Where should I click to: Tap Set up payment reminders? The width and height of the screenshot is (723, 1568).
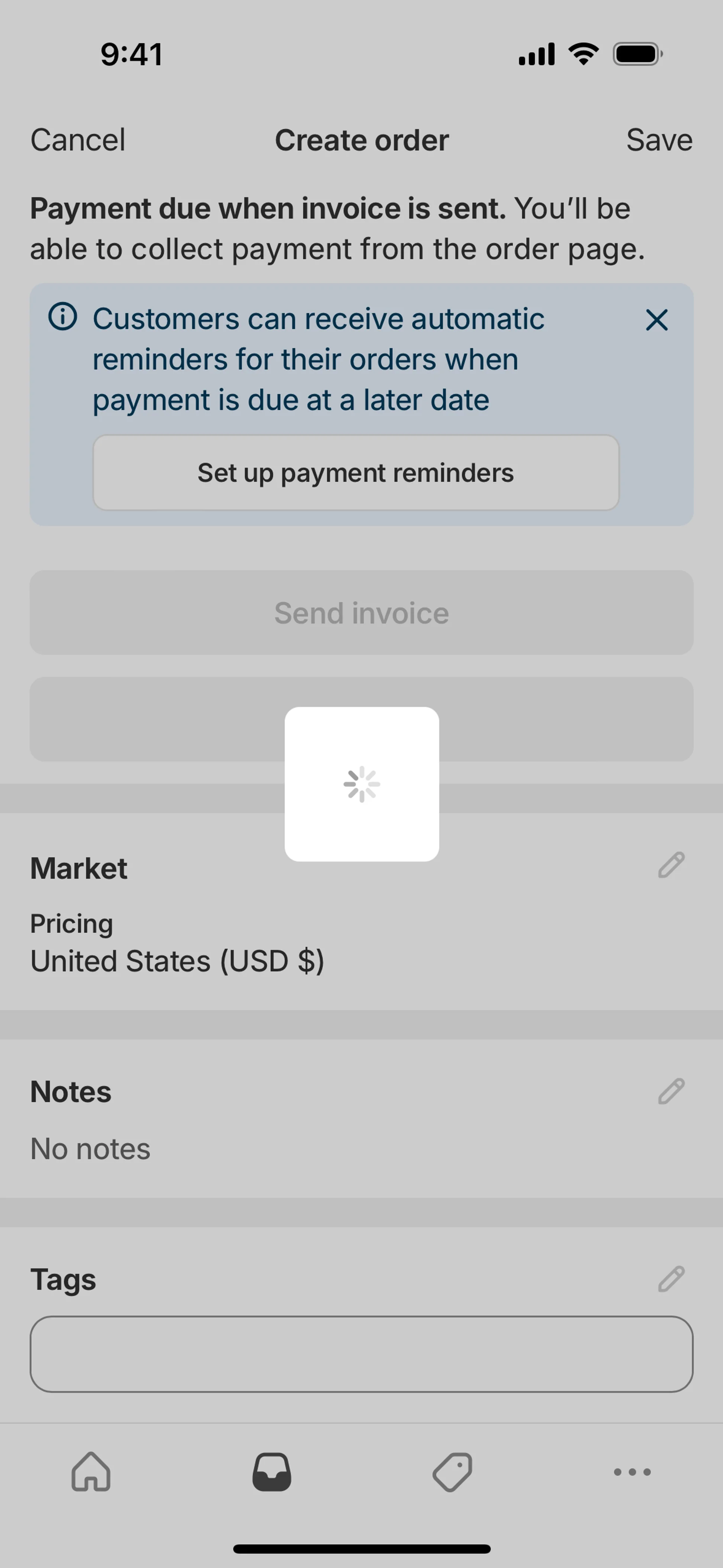click(x=355, y=473)
